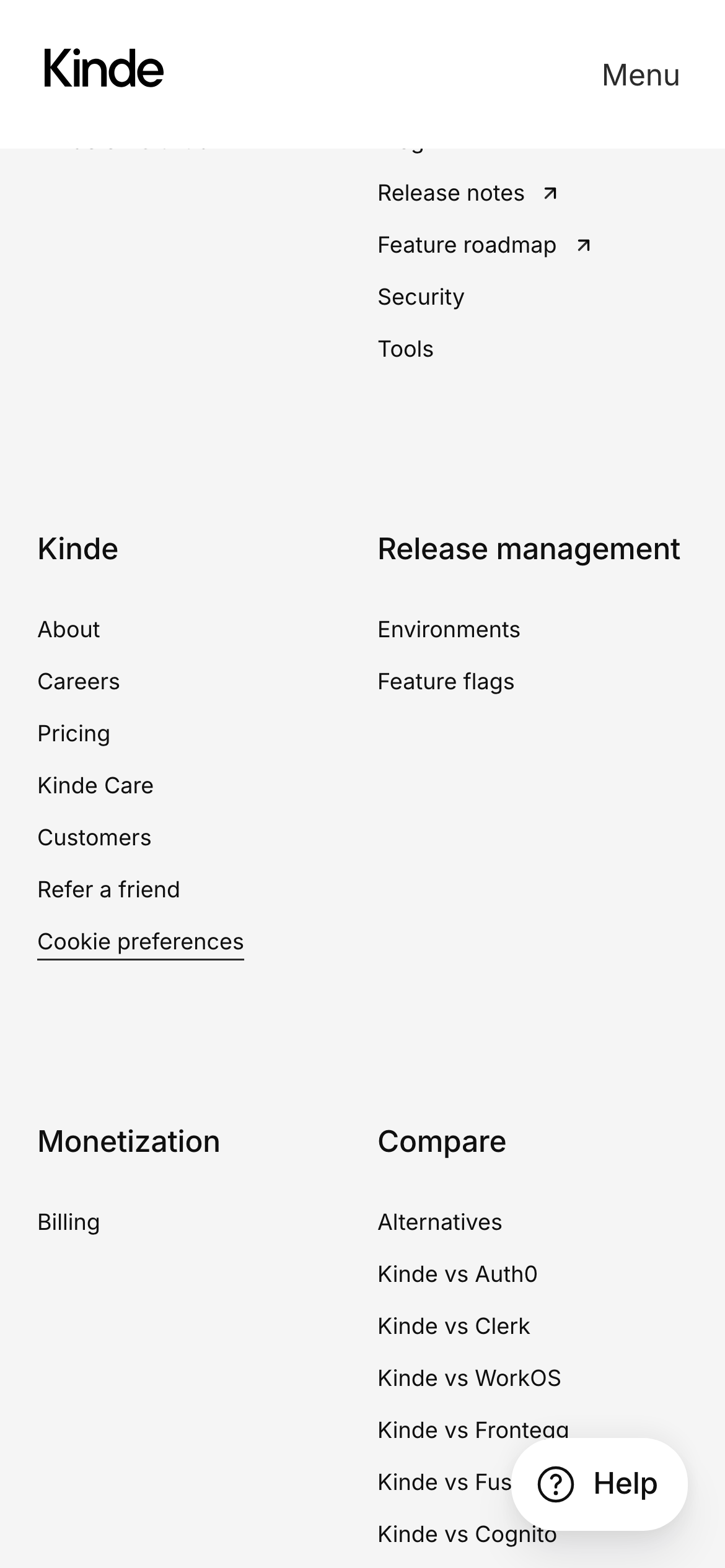This screenshot has width=725, height=1568.
Task: Go to the Security page
Action: click(421, 297)
